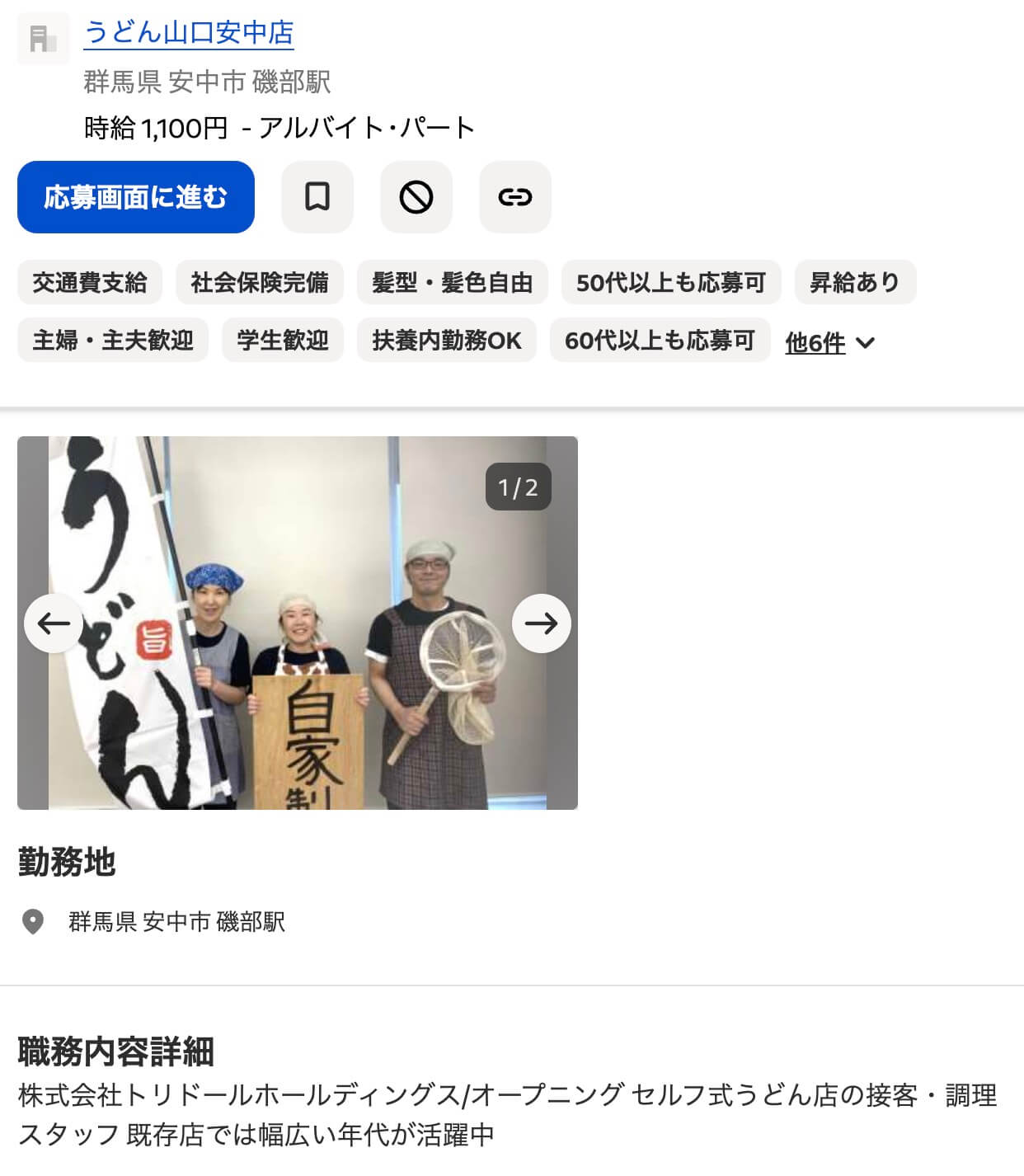
Task: Show the next photo in the carousel
Action: point(541,623)
